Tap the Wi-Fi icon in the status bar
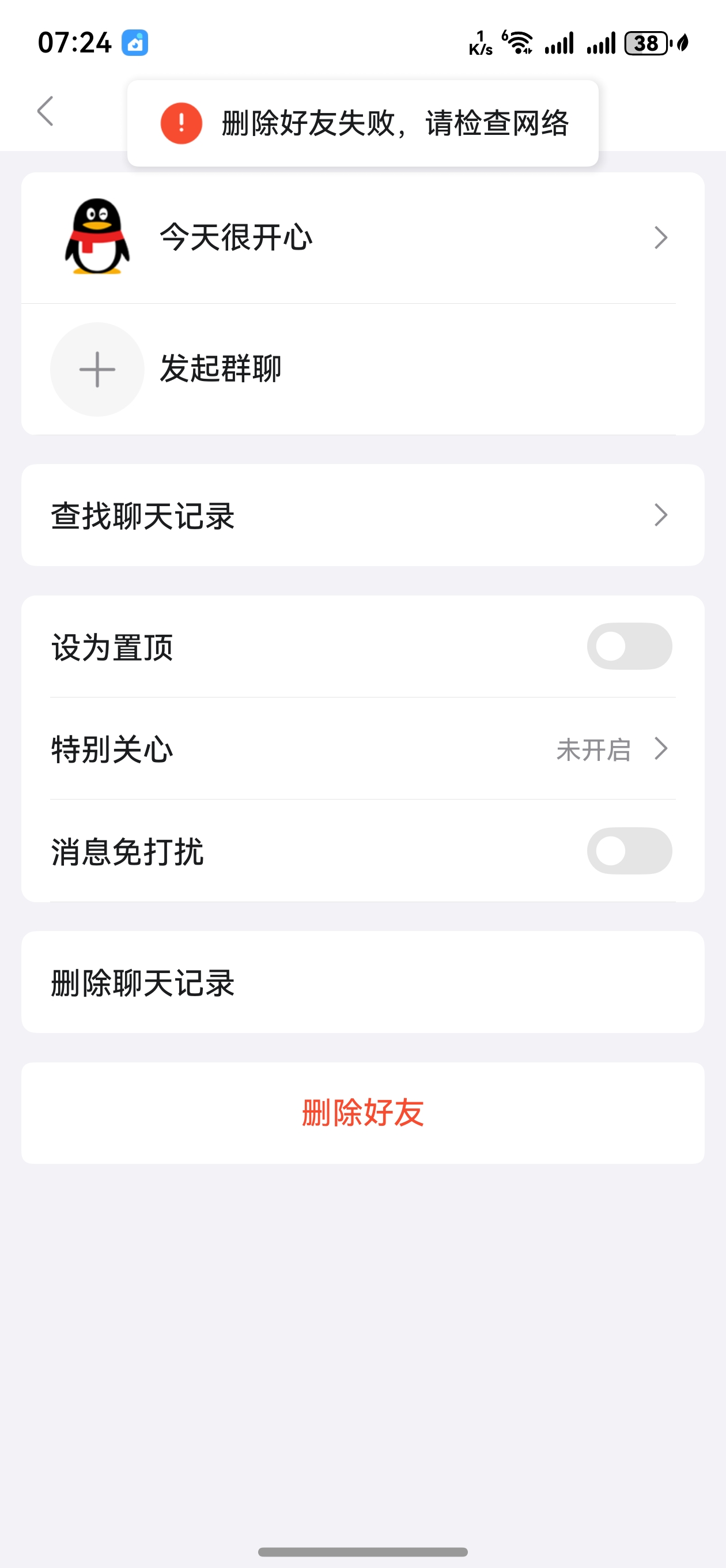 [520, 43]
